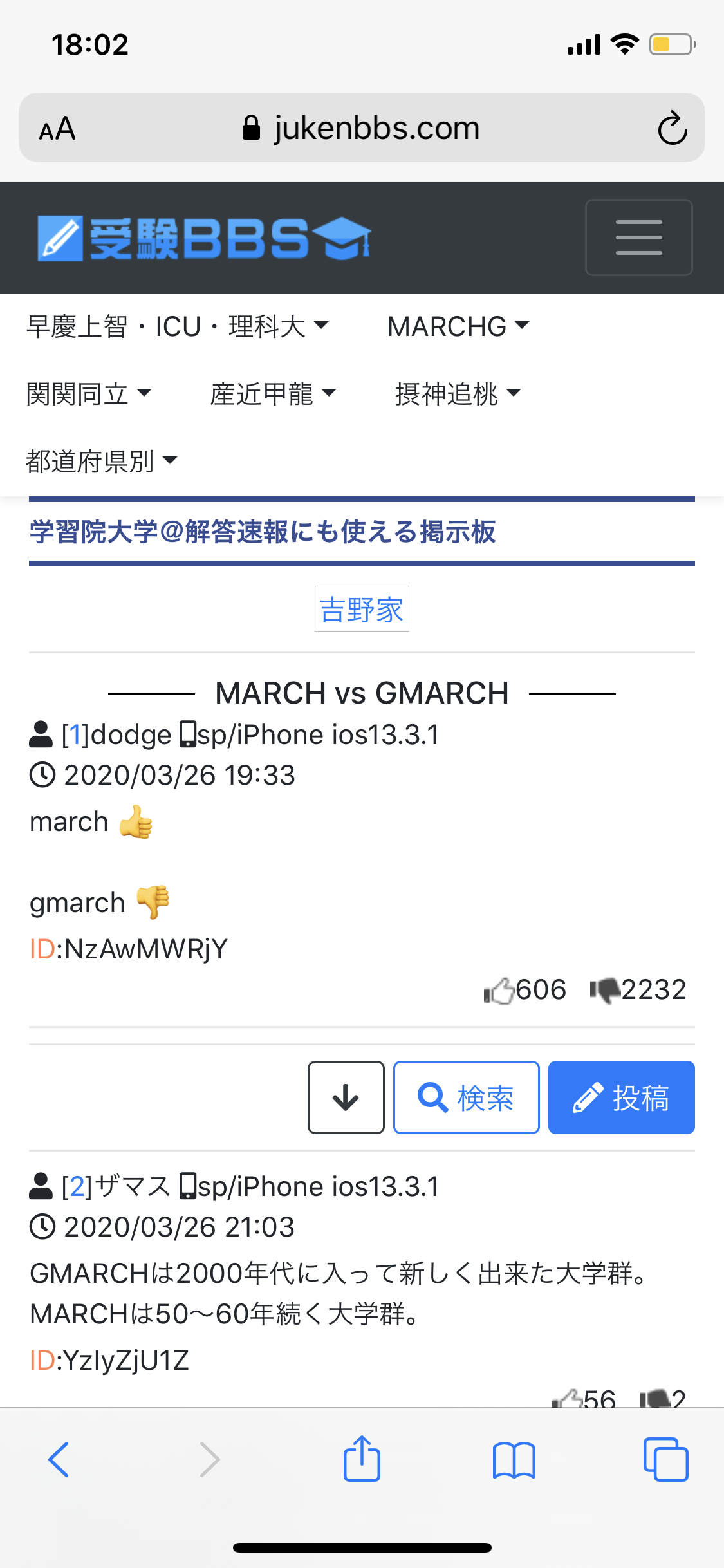The image size is (724, 1568).
Task: Open 検索 search button
Action: pos(466,1097)
